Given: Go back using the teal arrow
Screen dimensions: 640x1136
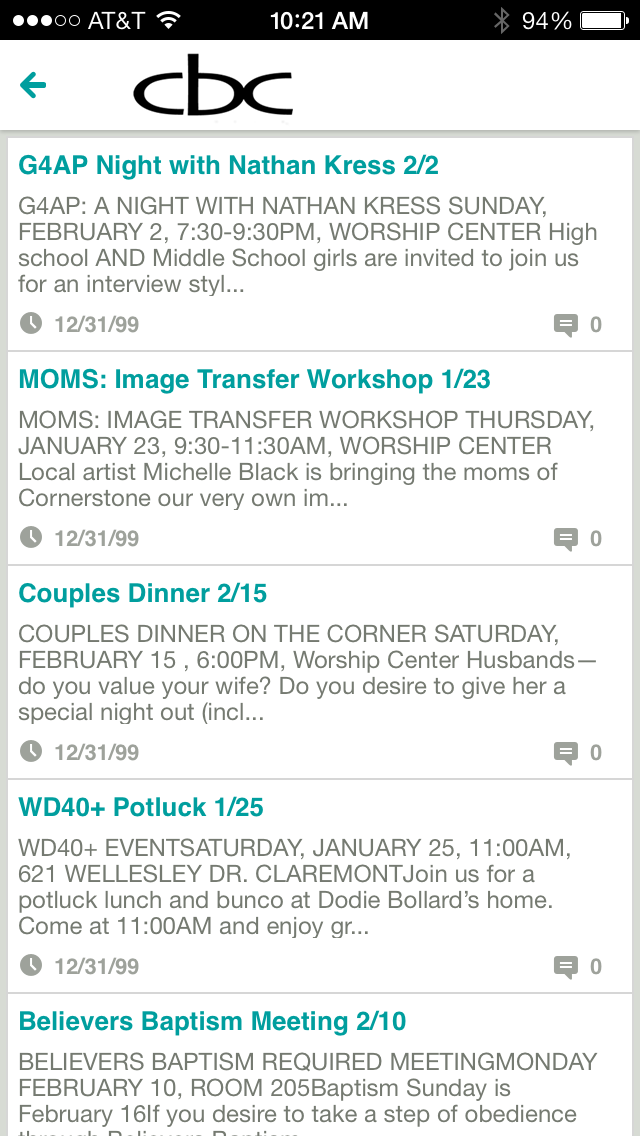Looking at the screenshot, I should [x=33, y=86].
